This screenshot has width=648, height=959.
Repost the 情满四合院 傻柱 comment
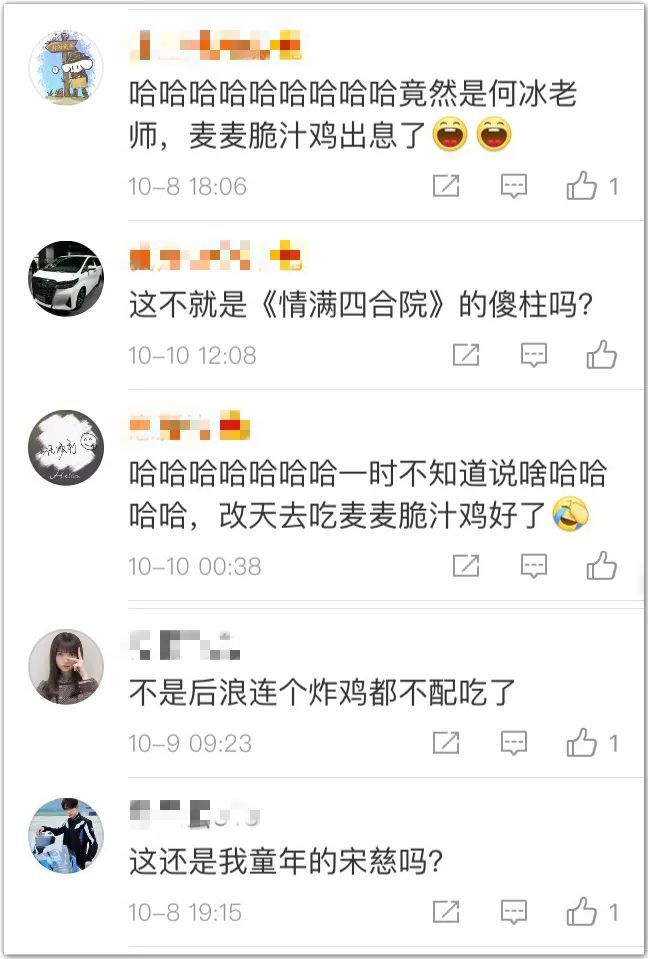click(x=466, y=355)
